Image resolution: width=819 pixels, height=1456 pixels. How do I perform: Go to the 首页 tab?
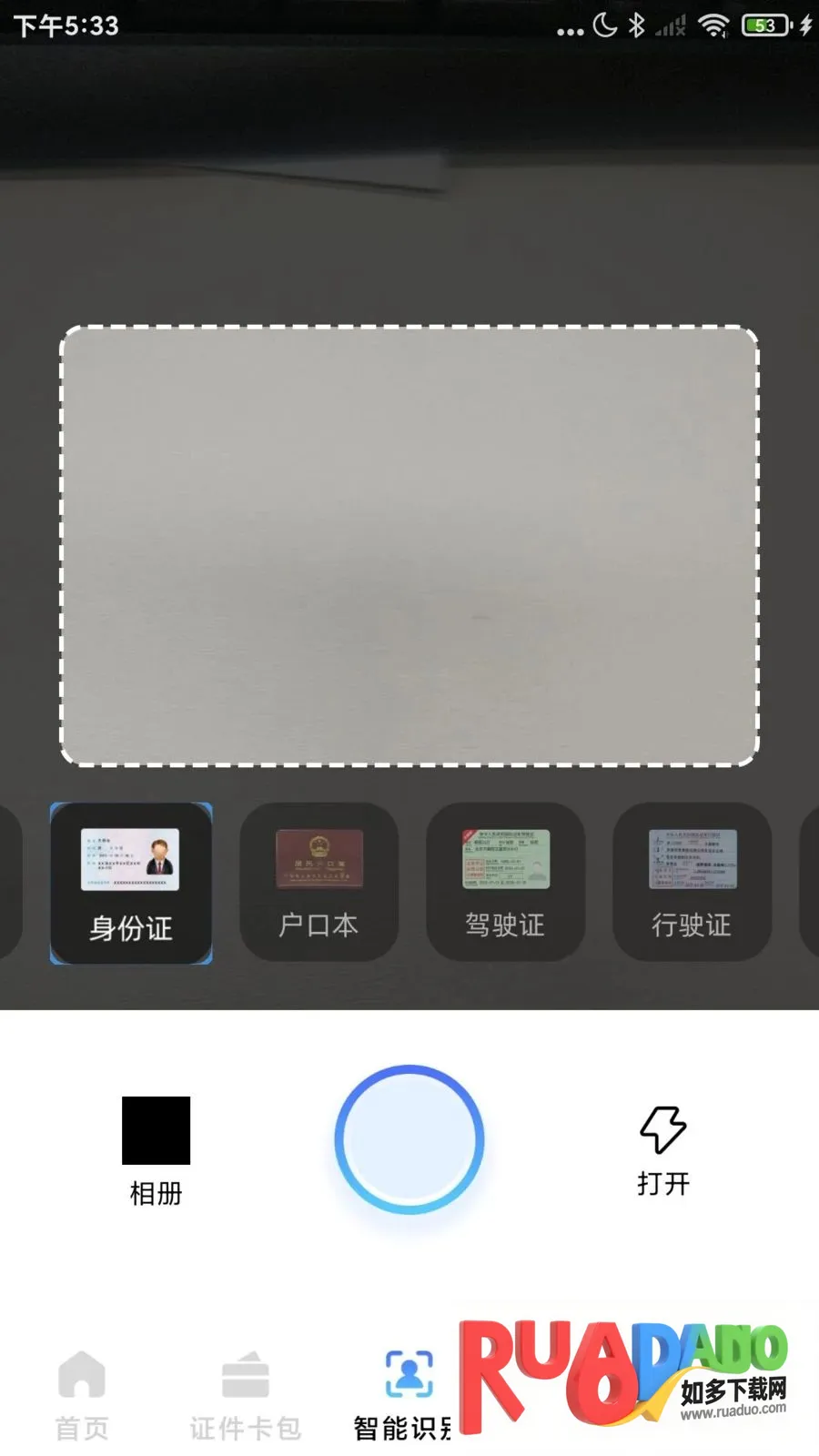[82, 1394]
